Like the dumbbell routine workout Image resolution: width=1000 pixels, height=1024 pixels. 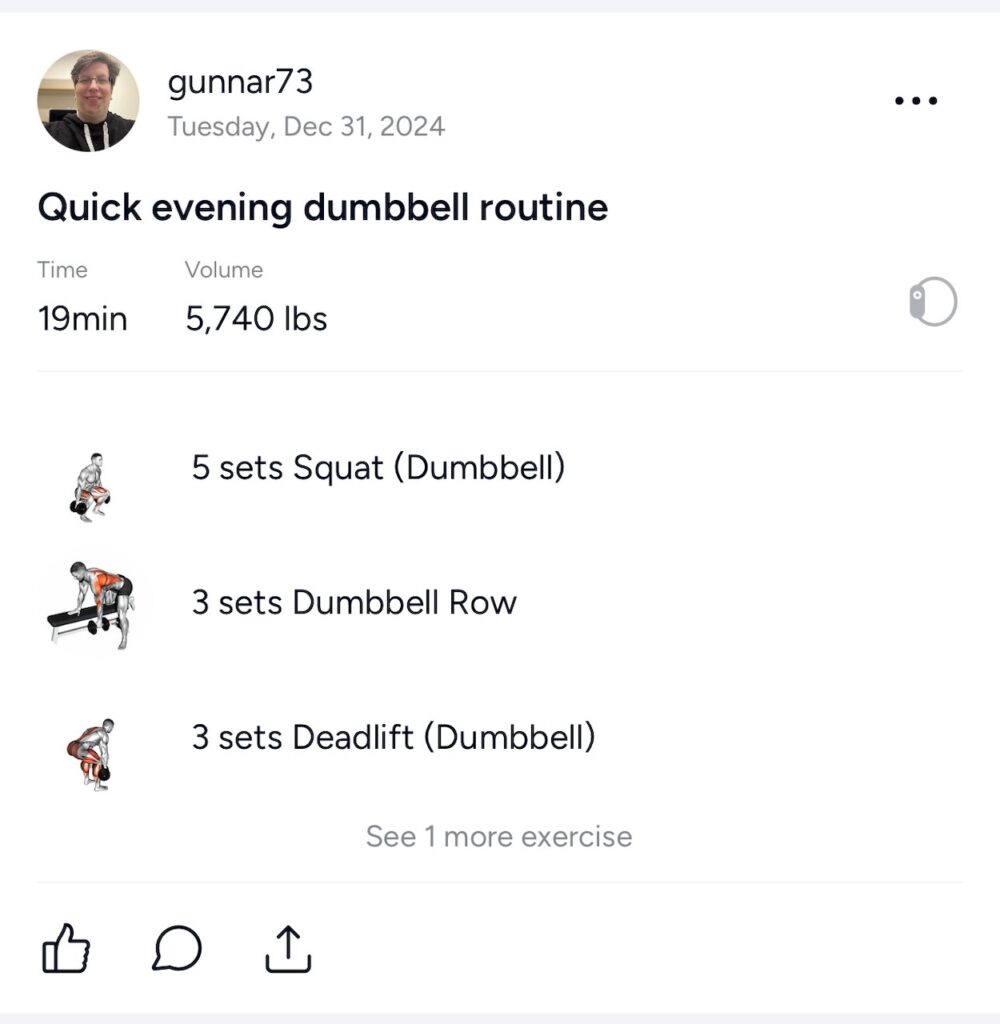(x=66, y=948)
